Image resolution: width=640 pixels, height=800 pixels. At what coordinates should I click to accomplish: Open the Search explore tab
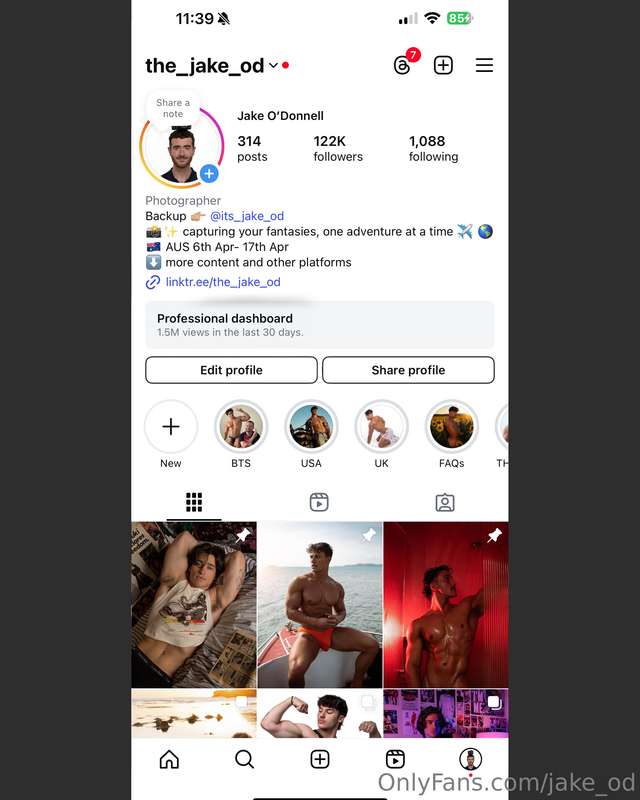244,759
